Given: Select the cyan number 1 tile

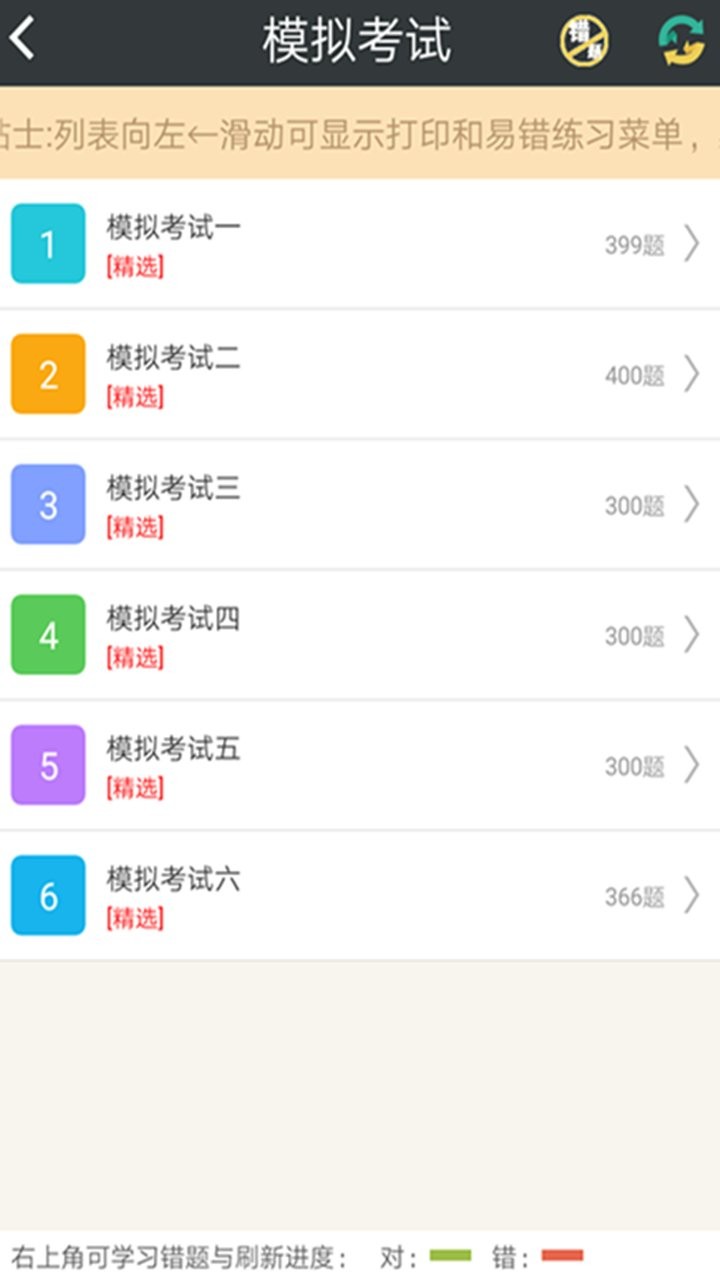Looking at the screenshot, I should point(47,243).
